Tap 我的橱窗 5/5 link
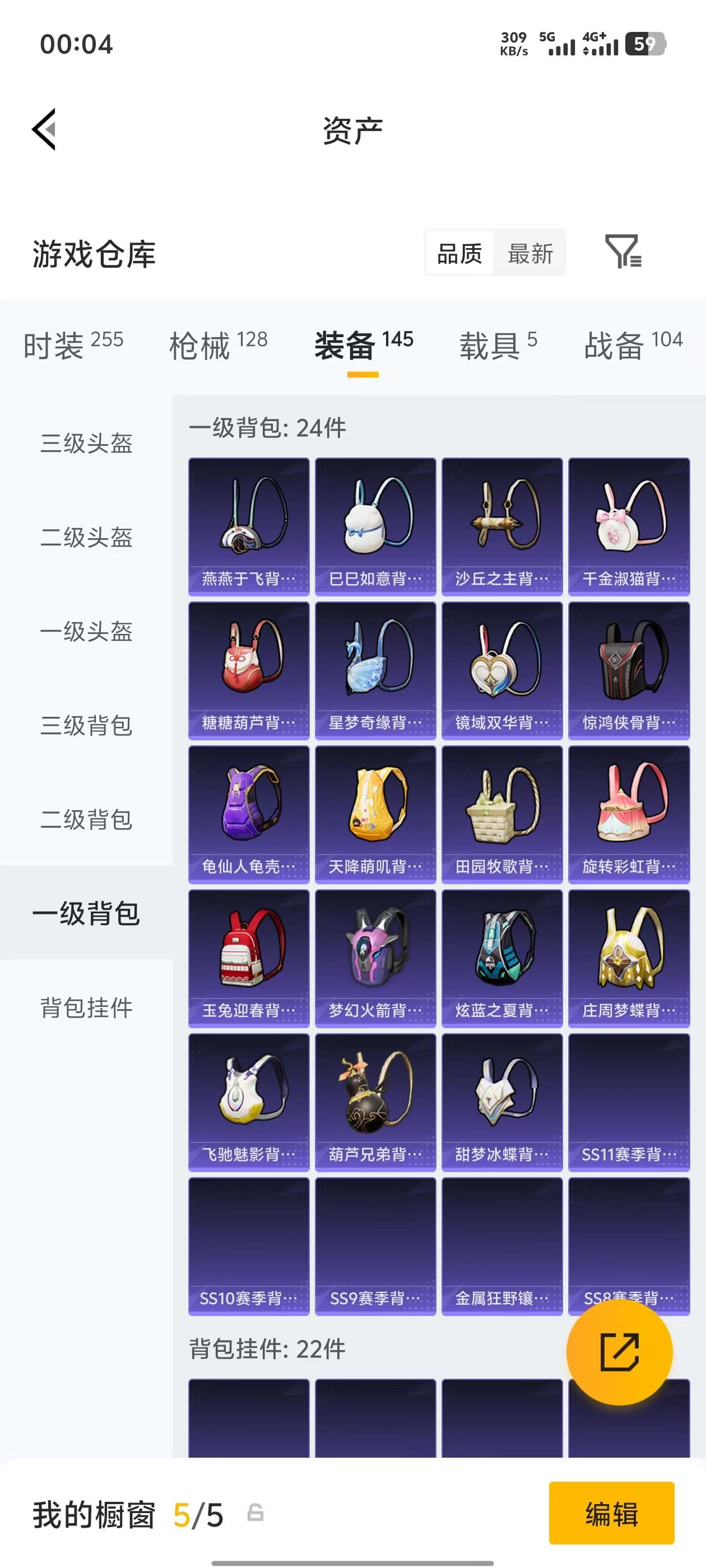The height and width of the screenshot is (1568, 706). point(128,1511)
